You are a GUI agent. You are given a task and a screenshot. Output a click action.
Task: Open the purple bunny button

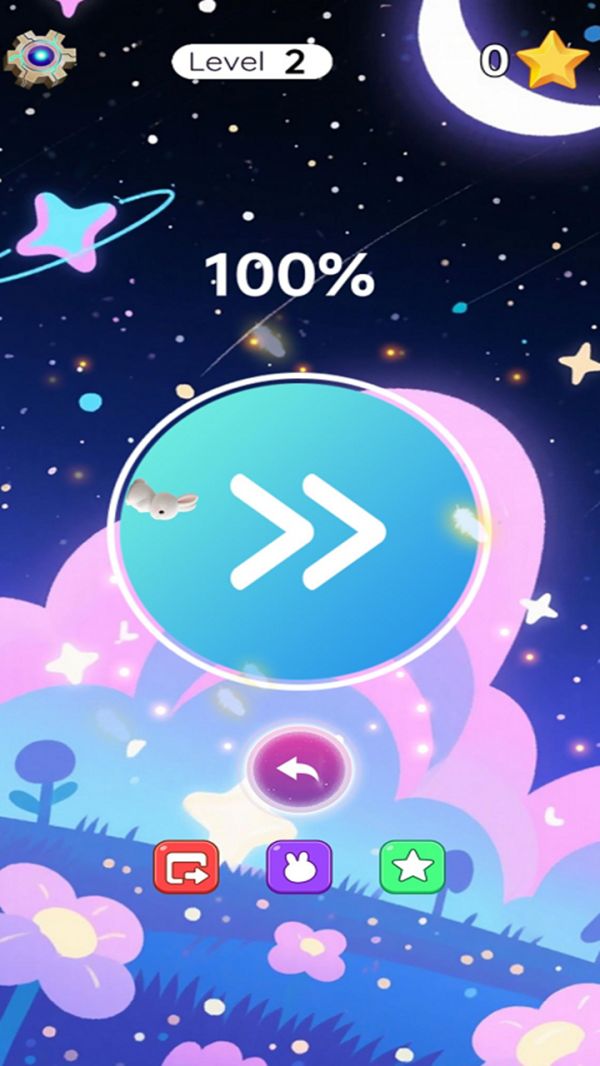click(x=299, y=867)
